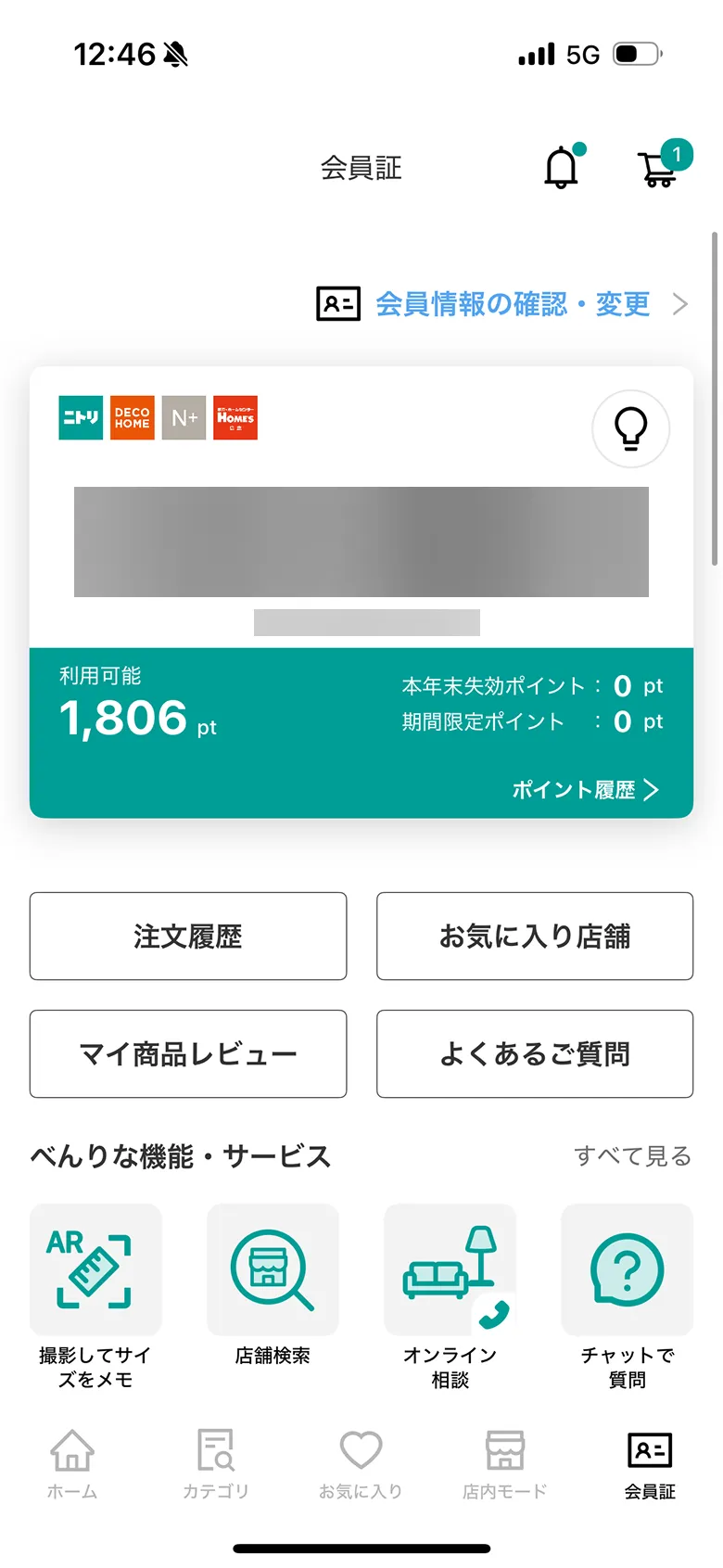The height and width of the screenshot is (1568, 723).
Task: Open 注文履歴 order history
Action: [188, 937]
